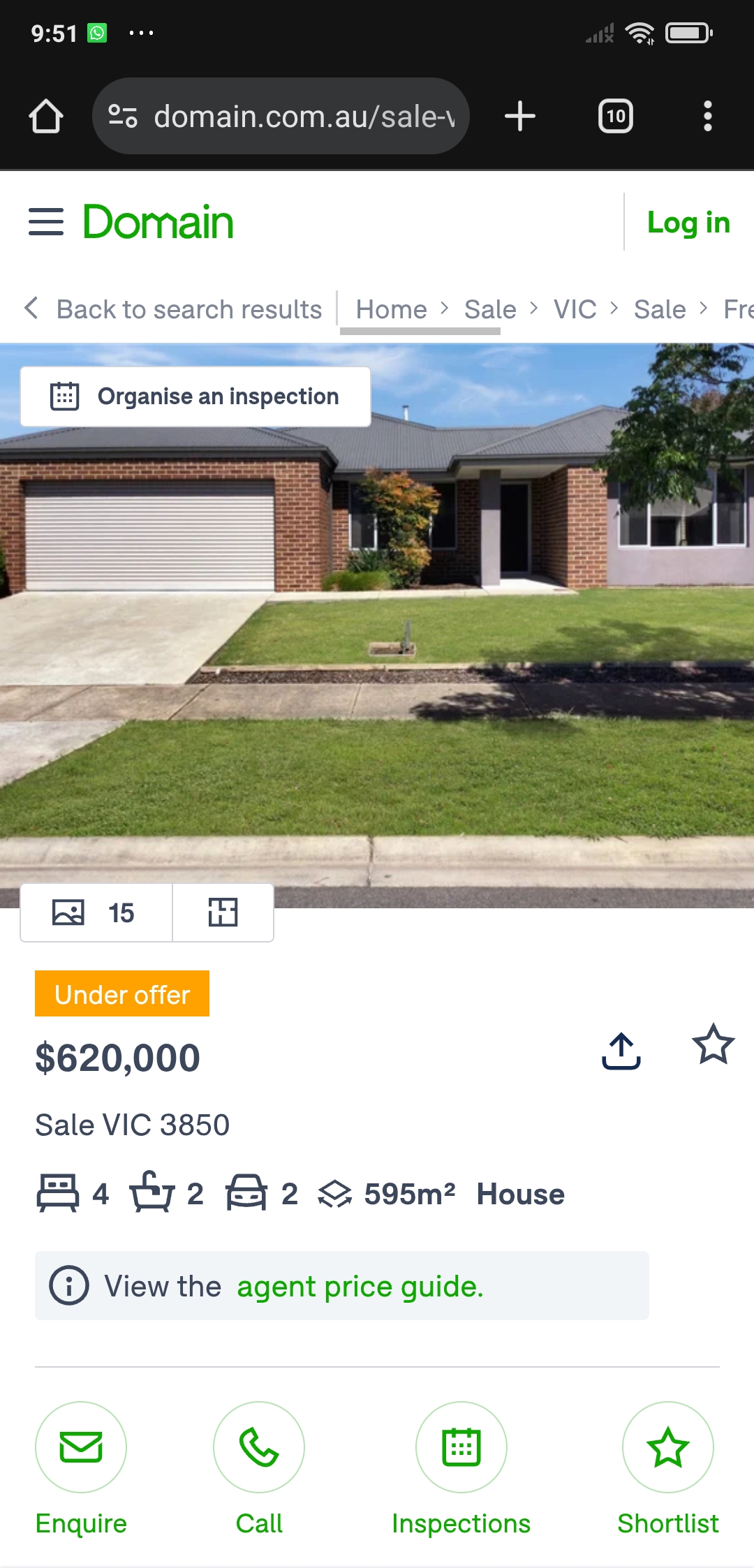Tap the Call phone icon
754x1568 pixels.
(x=259, y=1448)
